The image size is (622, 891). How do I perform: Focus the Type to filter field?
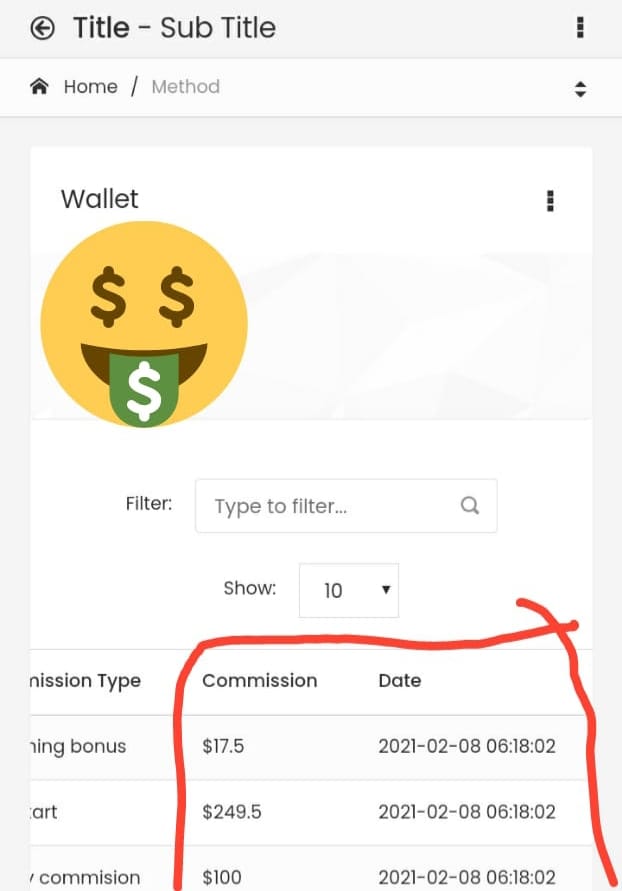330,506
